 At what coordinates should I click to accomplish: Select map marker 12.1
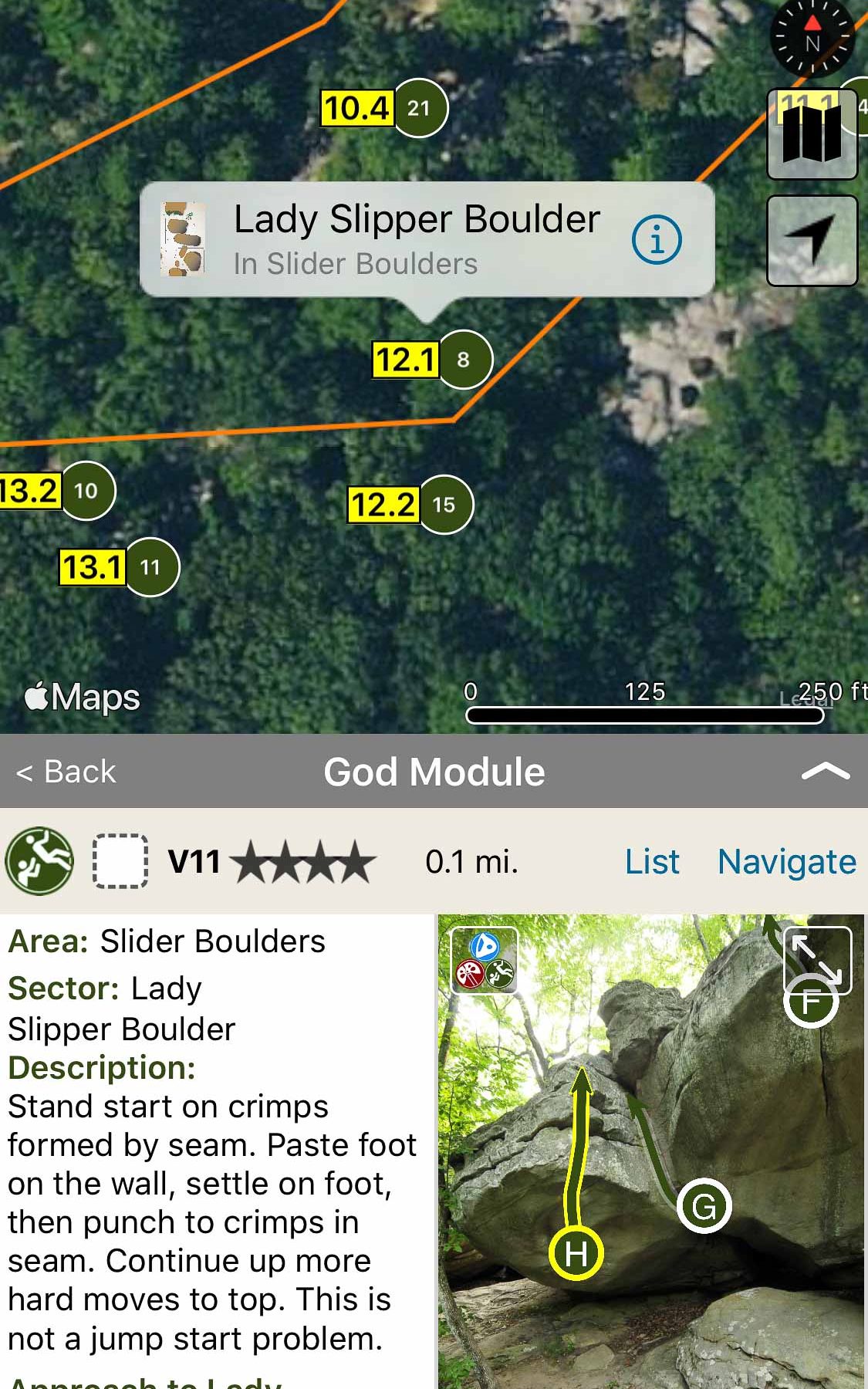coord(431,360)
